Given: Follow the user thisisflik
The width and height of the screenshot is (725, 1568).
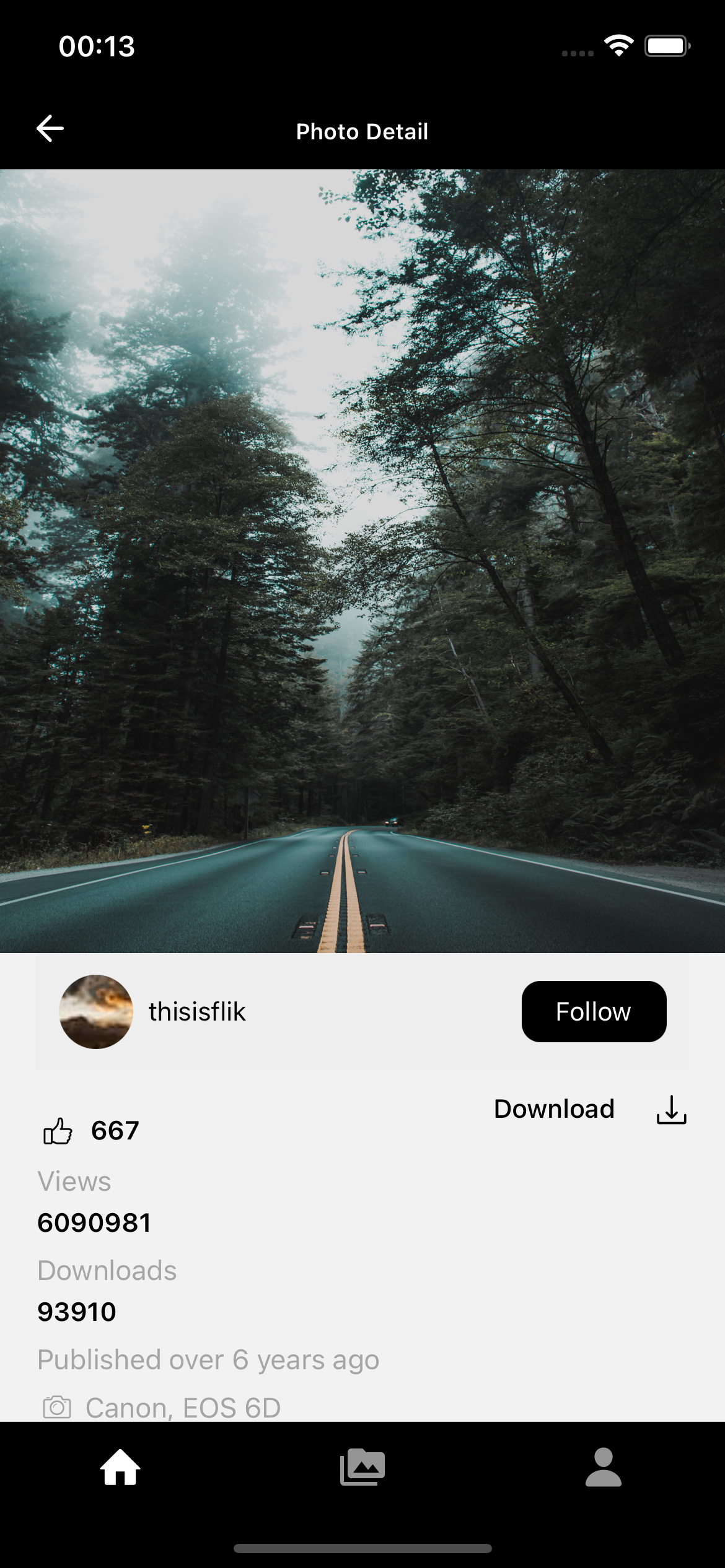Looking at the screenshot, I should 593,1011.
